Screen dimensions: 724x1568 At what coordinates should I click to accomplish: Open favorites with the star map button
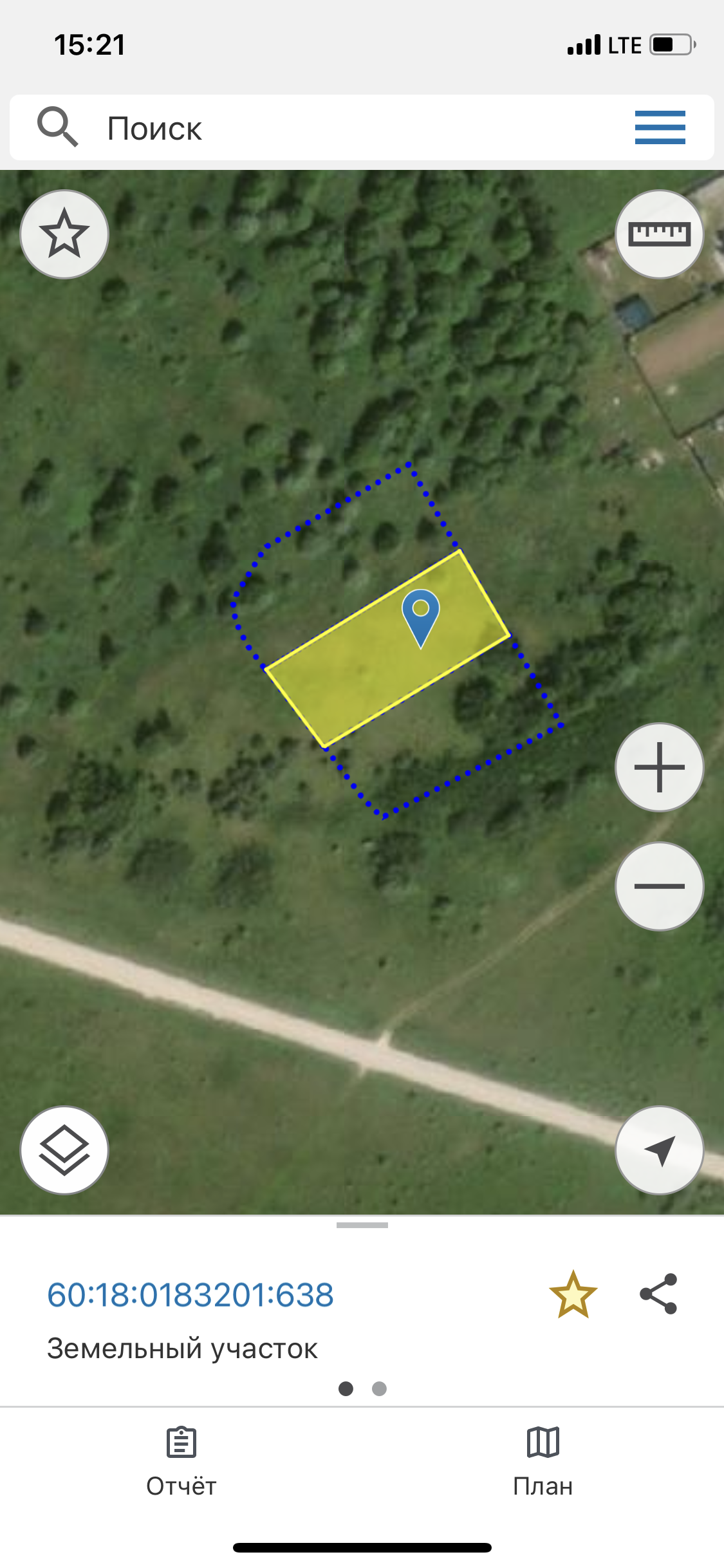(64, 234)
